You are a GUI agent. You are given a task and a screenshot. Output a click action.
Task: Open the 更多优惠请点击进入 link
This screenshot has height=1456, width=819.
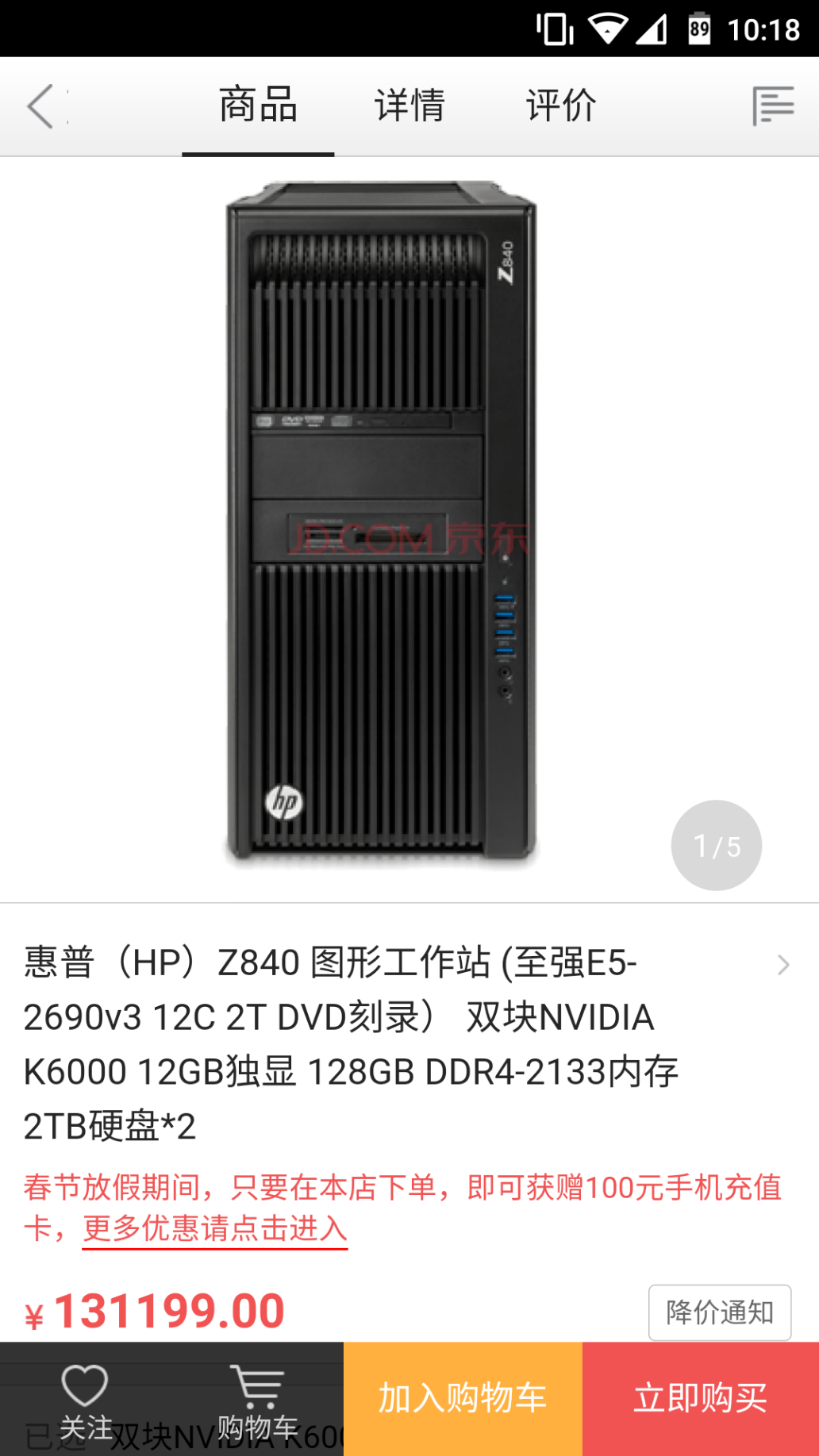pos(215,1229)
